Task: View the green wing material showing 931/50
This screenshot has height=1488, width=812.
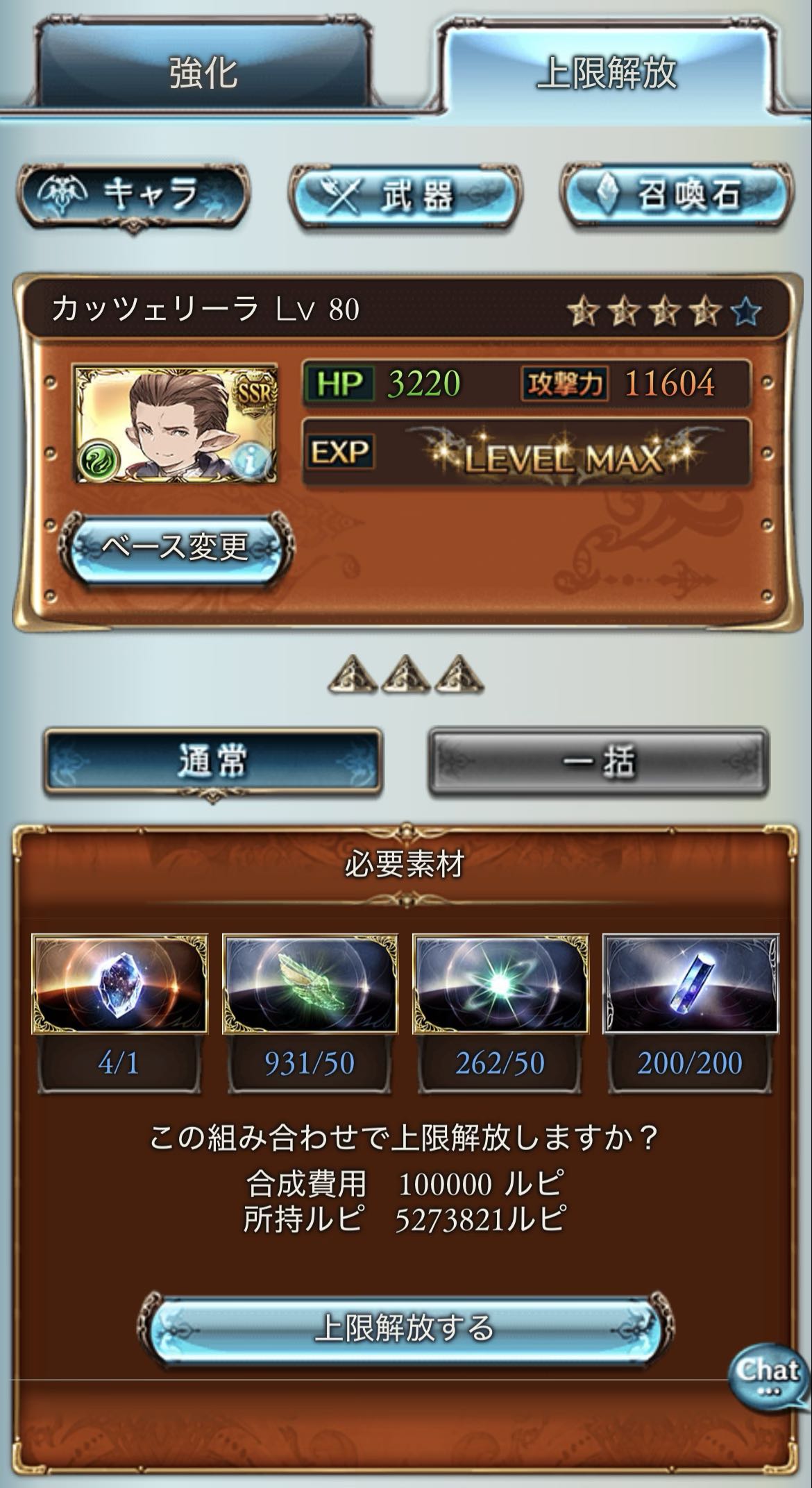Action: click(x=310, y=983)
